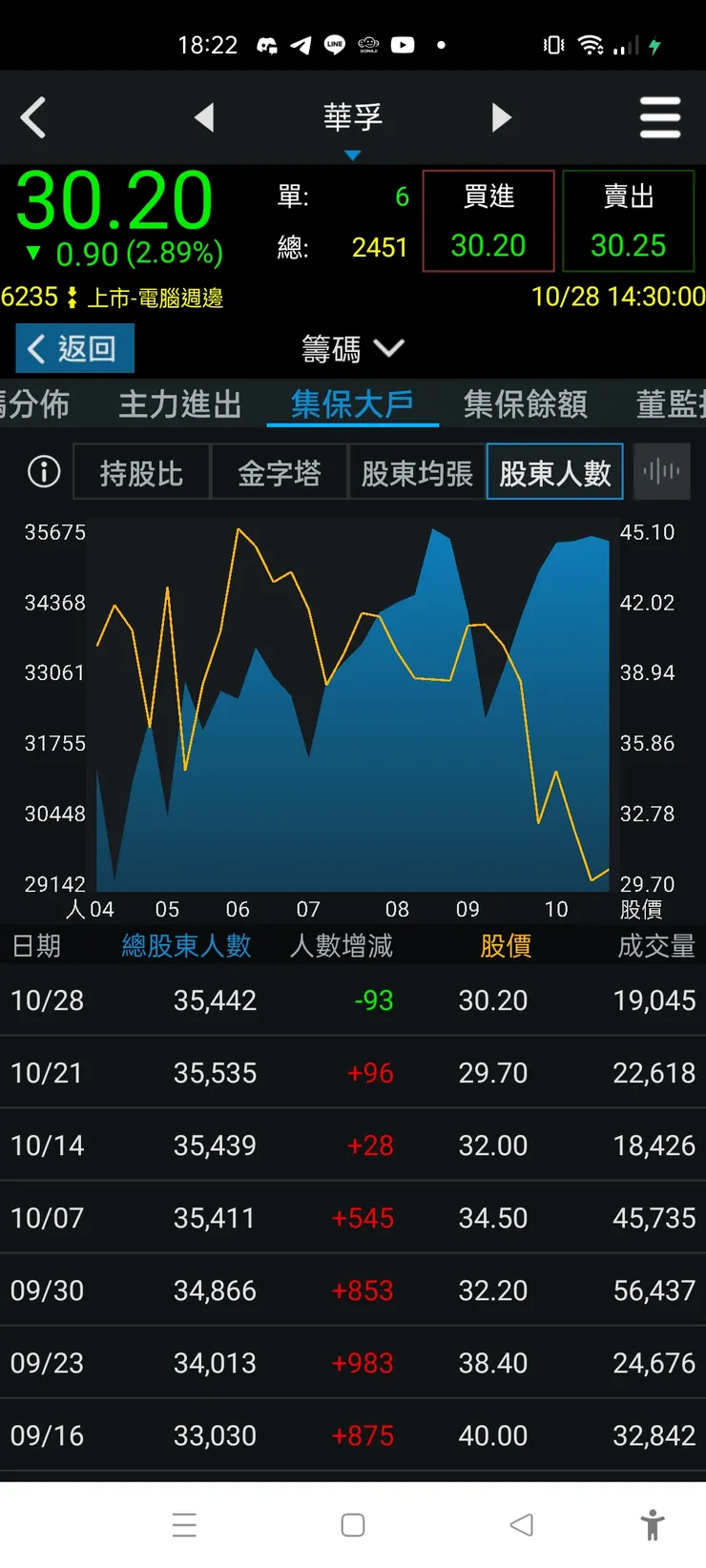
Task: Select the previous stock arrow beside 華孚
Action: (204, 117)
